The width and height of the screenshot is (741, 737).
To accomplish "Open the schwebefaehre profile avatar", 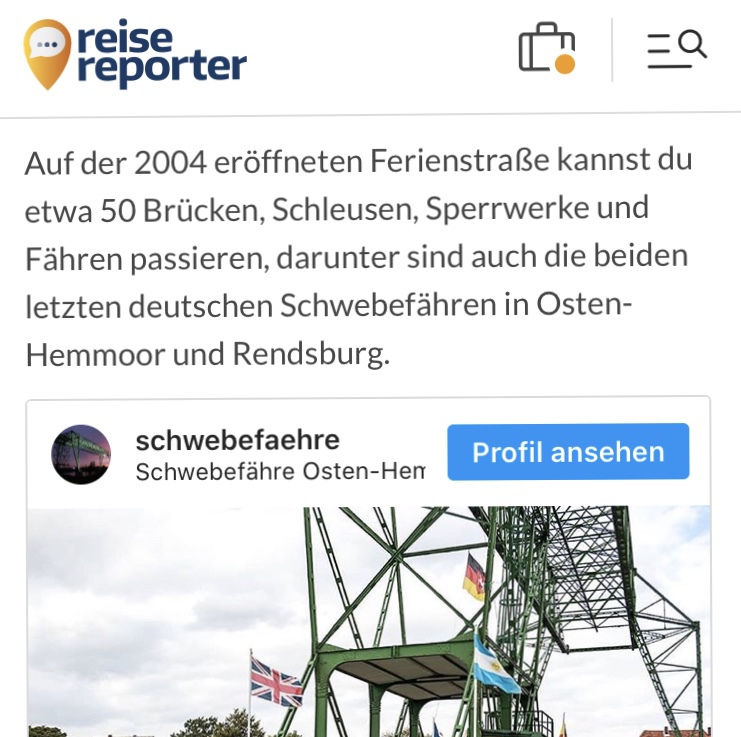I will tap(81, 454).
